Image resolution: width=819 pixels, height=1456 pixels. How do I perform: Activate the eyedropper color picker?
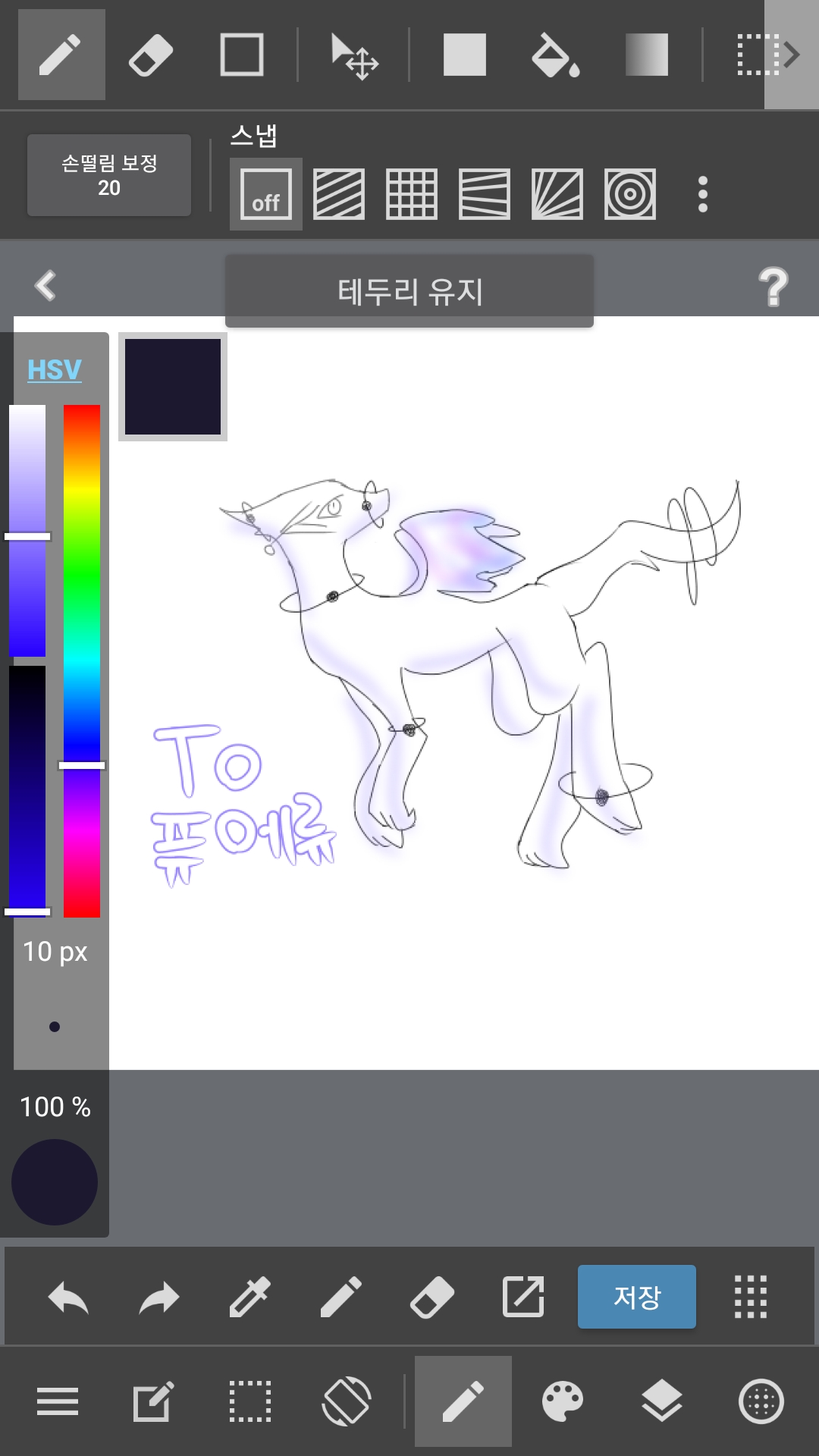tap(250, 1297)
